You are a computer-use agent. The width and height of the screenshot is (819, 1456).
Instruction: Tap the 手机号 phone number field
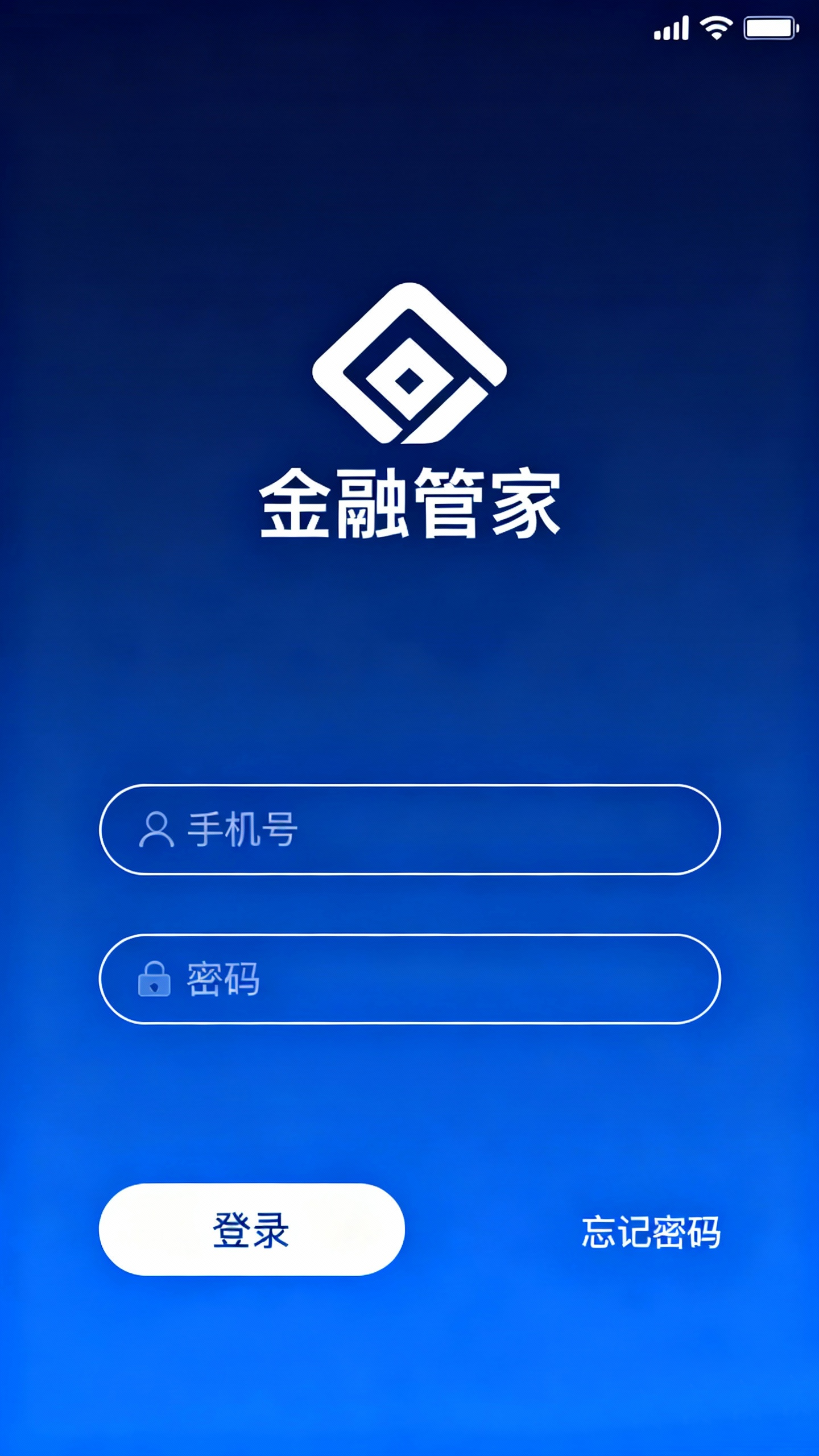point(409,829)
